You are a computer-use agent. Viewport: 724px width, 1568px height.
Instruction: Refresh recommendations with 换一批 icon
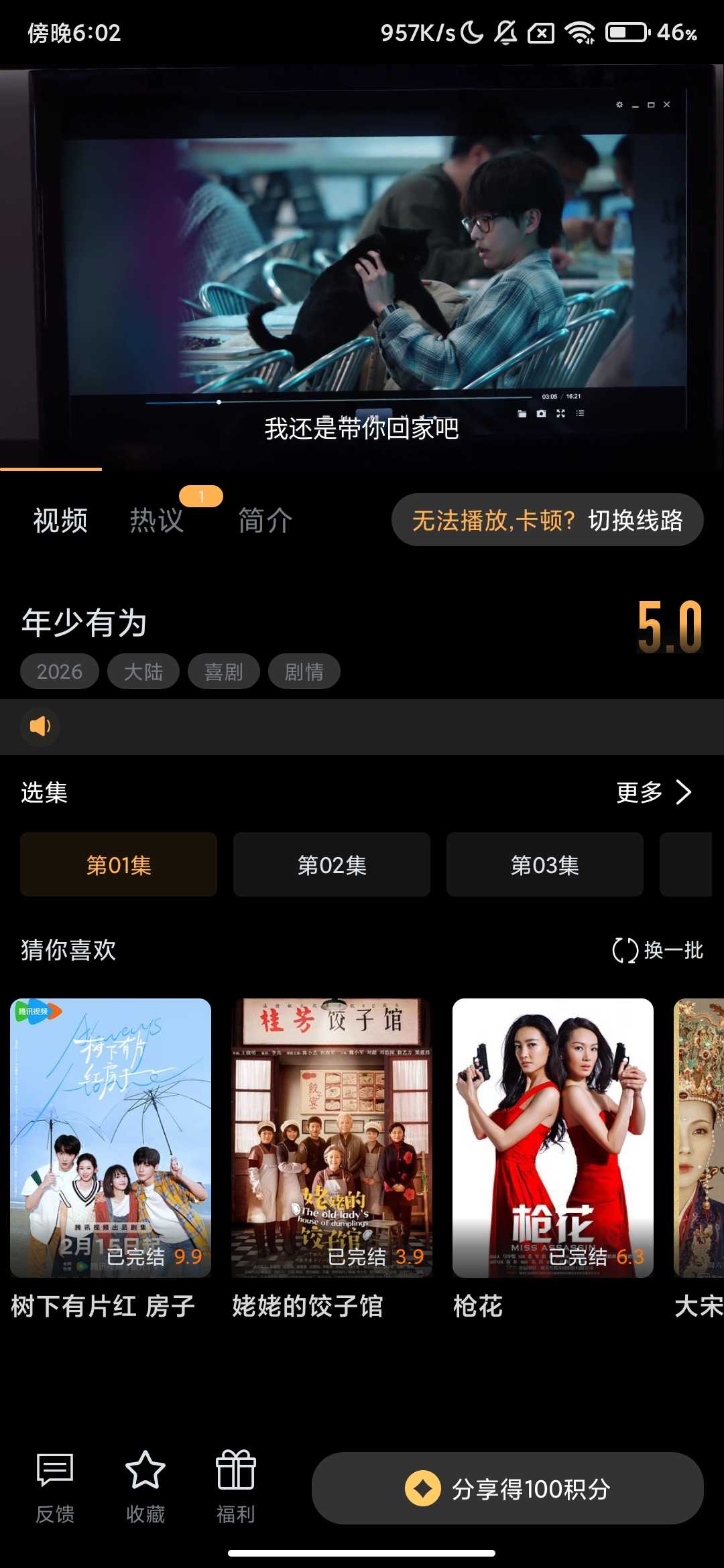(627, 950)
